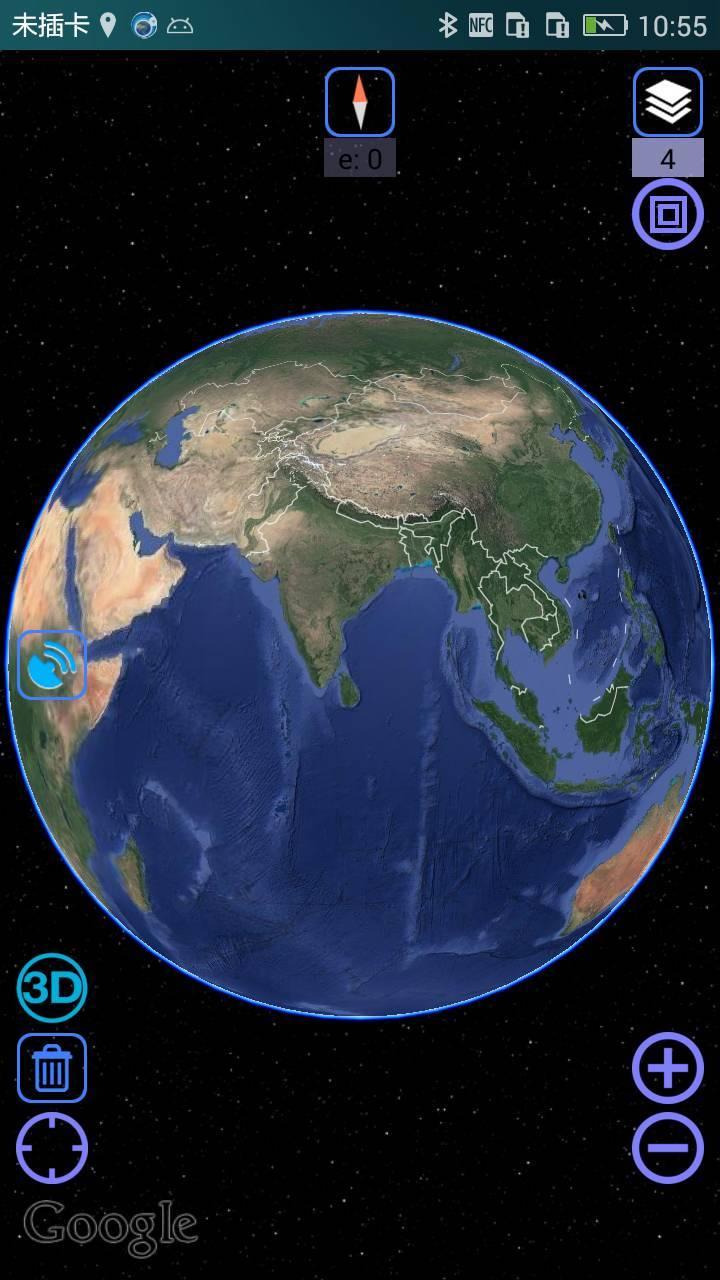Zoom in with the plus button
The width and height of the screenshot is (720, 1280).
coord(668,1069)
